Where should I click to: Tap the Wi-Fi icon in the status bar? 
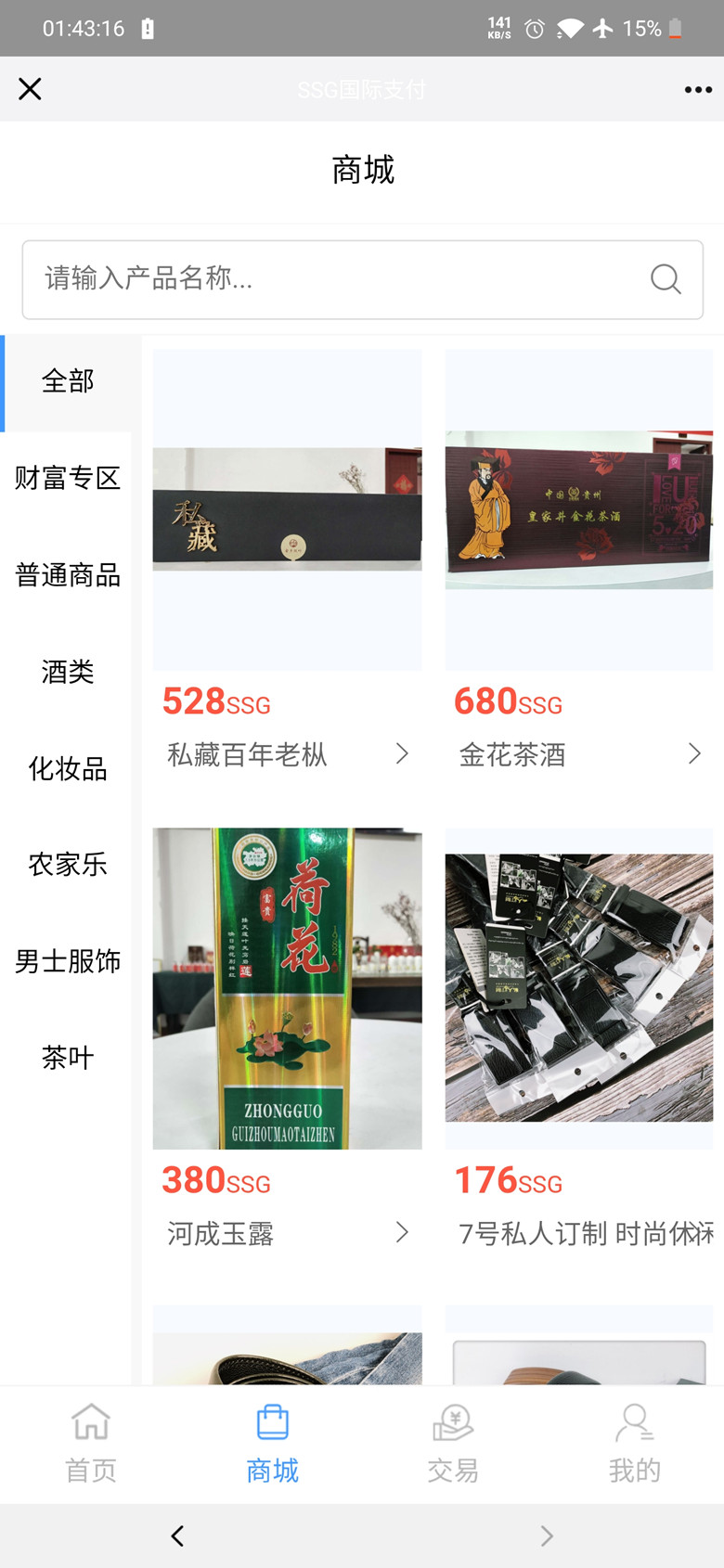[x=569, y=28]
